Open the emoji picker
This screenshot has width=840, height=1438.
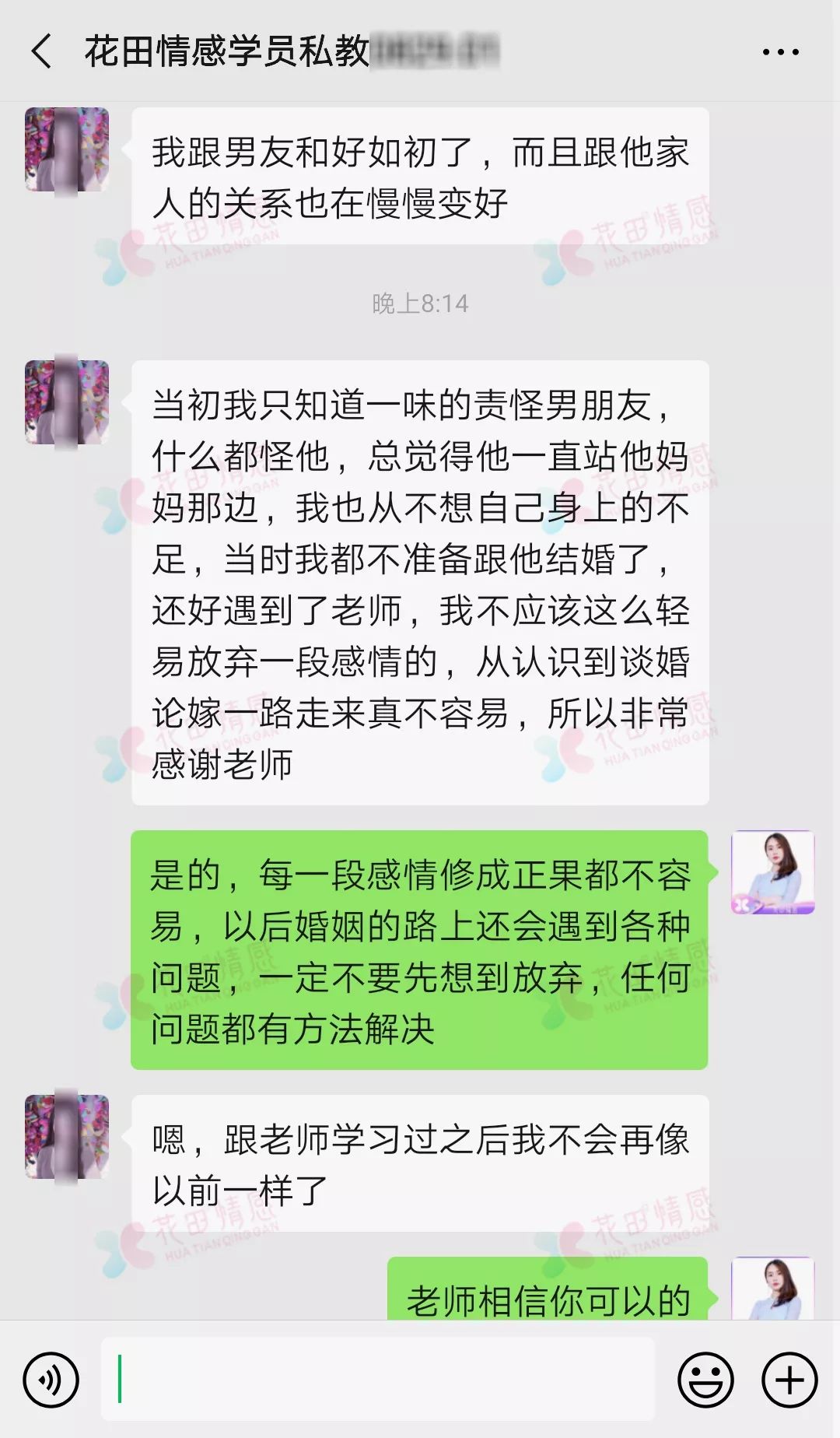pyautogui.click(x=705, y=1380)
